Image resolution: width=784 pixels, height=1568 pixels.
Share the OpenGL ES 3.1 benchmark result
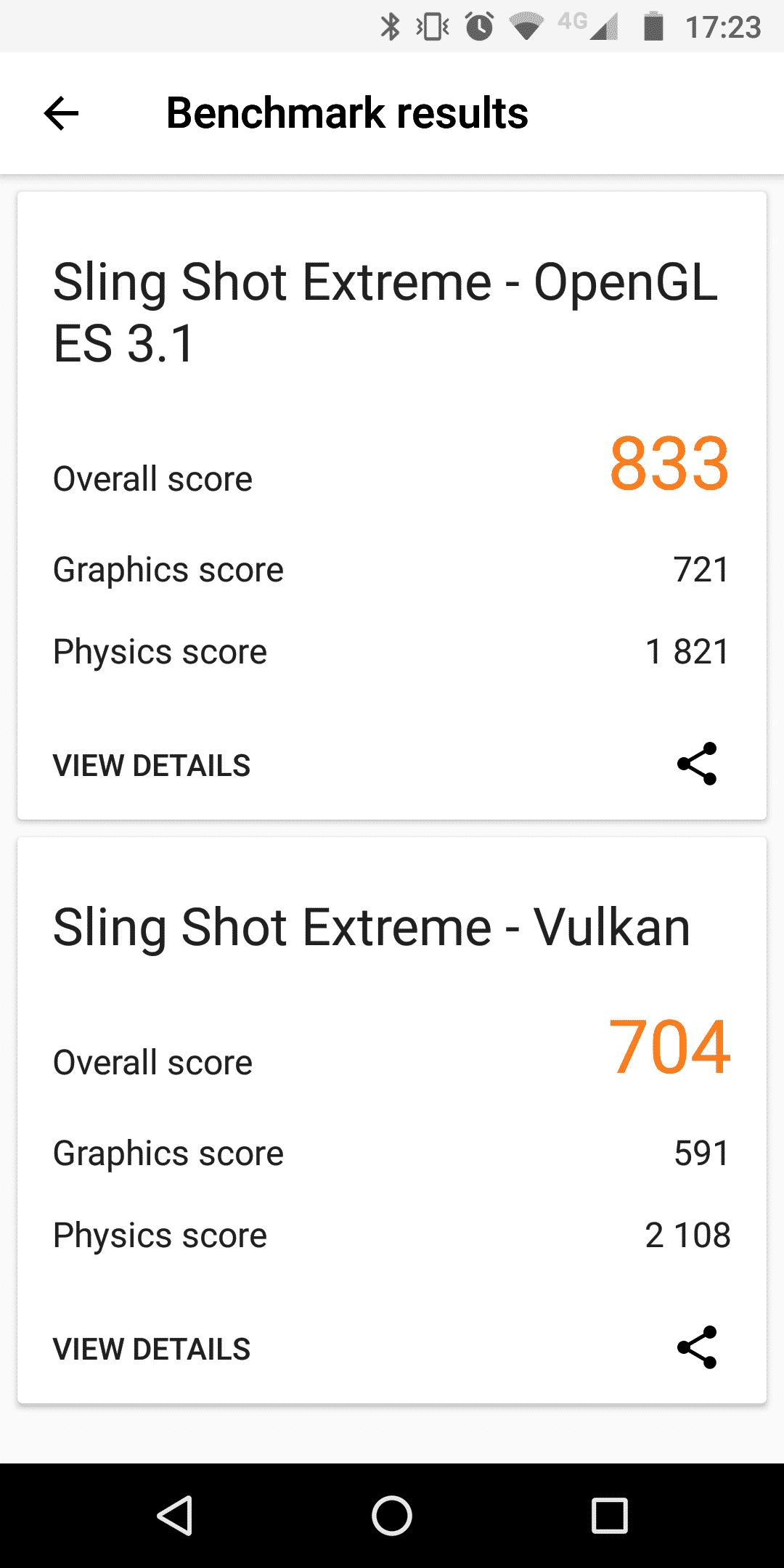[697, 764]
